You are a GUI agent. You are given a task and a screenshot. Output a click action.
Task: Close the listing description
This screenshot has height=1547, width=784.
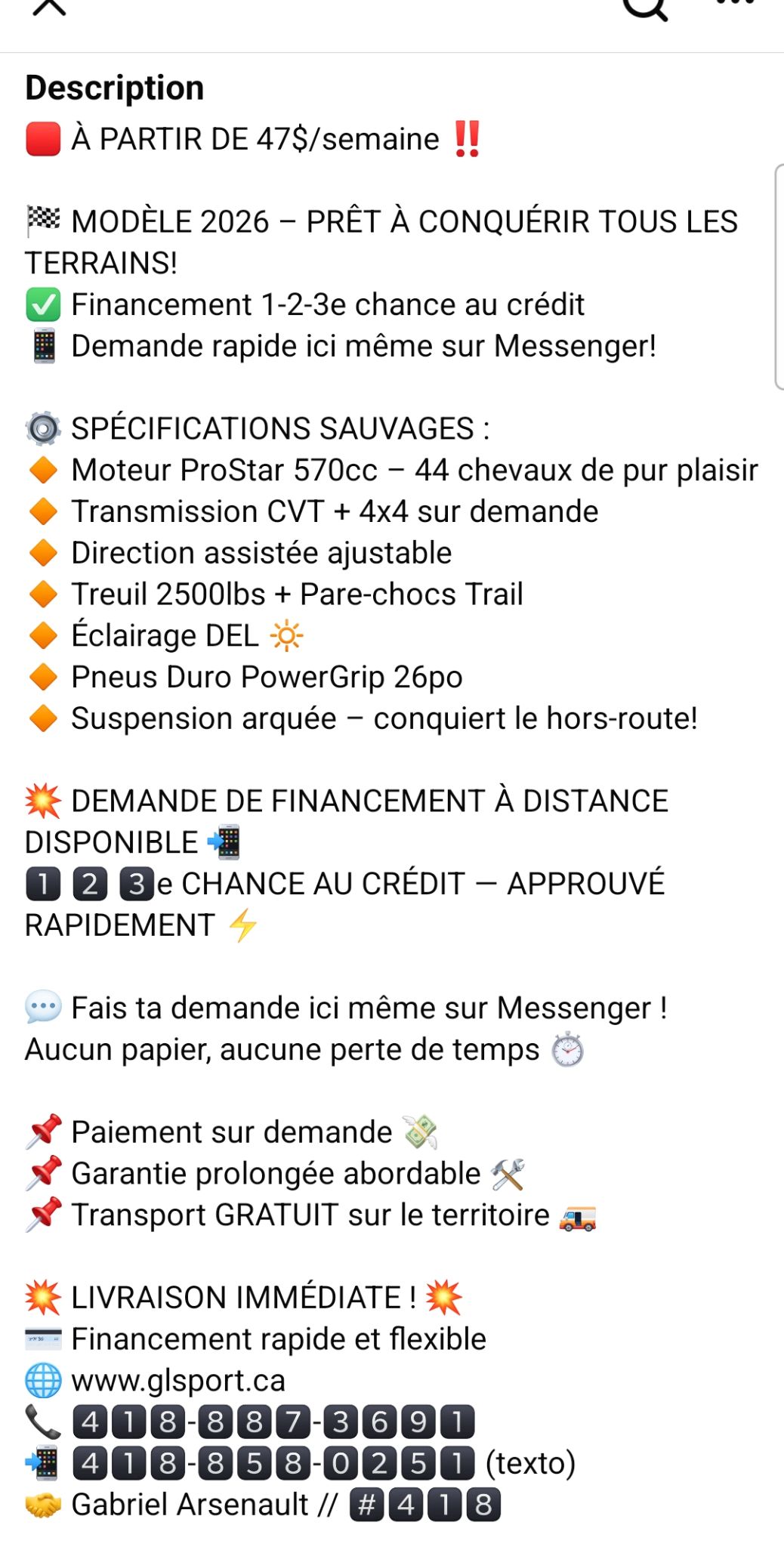(50, 6)
